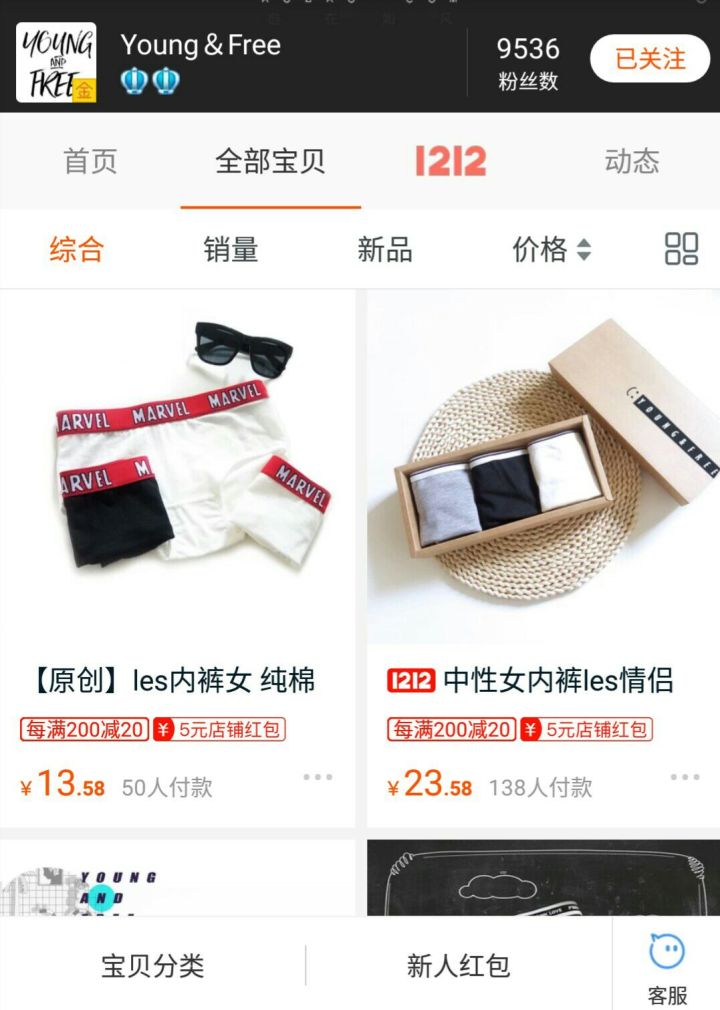720x1010 pixels.
Task: Sort products by 综合
Action: click(77, 249)
